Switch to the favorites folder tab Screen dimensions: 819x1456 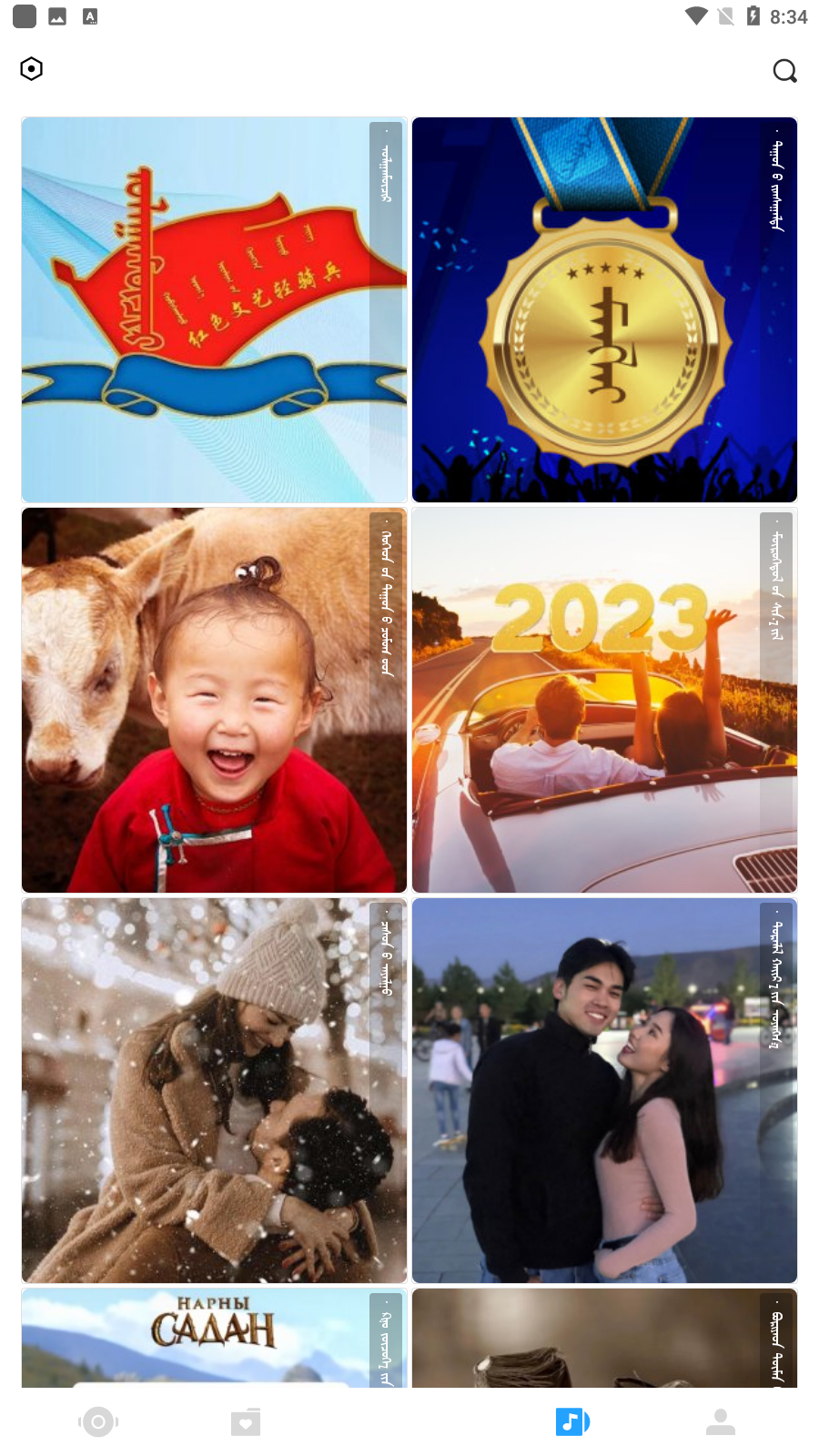(x=246, y=1421)
